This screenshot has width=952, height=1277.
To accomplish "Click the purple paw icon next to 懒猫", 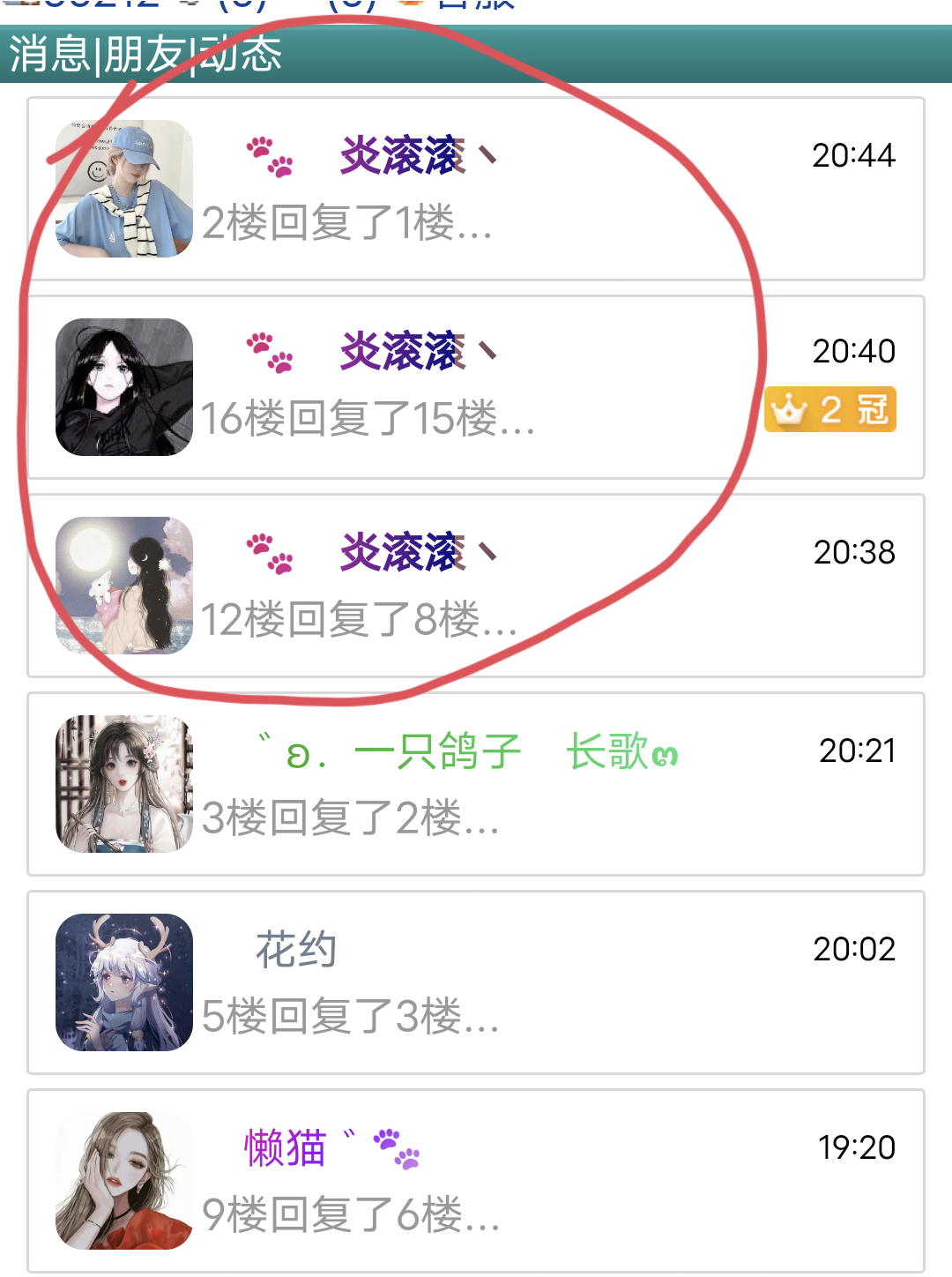I will pyautogui.click(x=397, y=1148).
